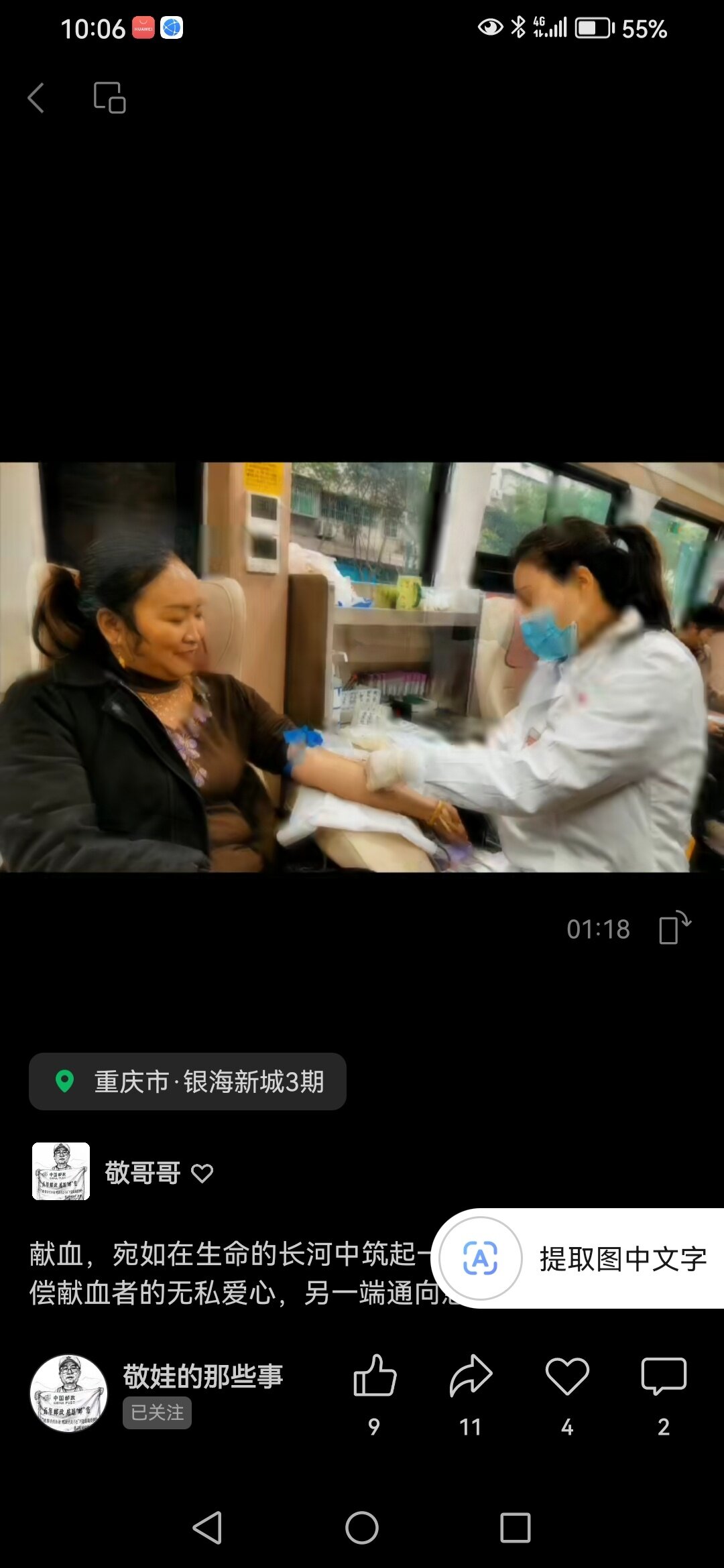
Task: Open the location tag 重庆市·银海新城3期
Action: pos(188,1082)
